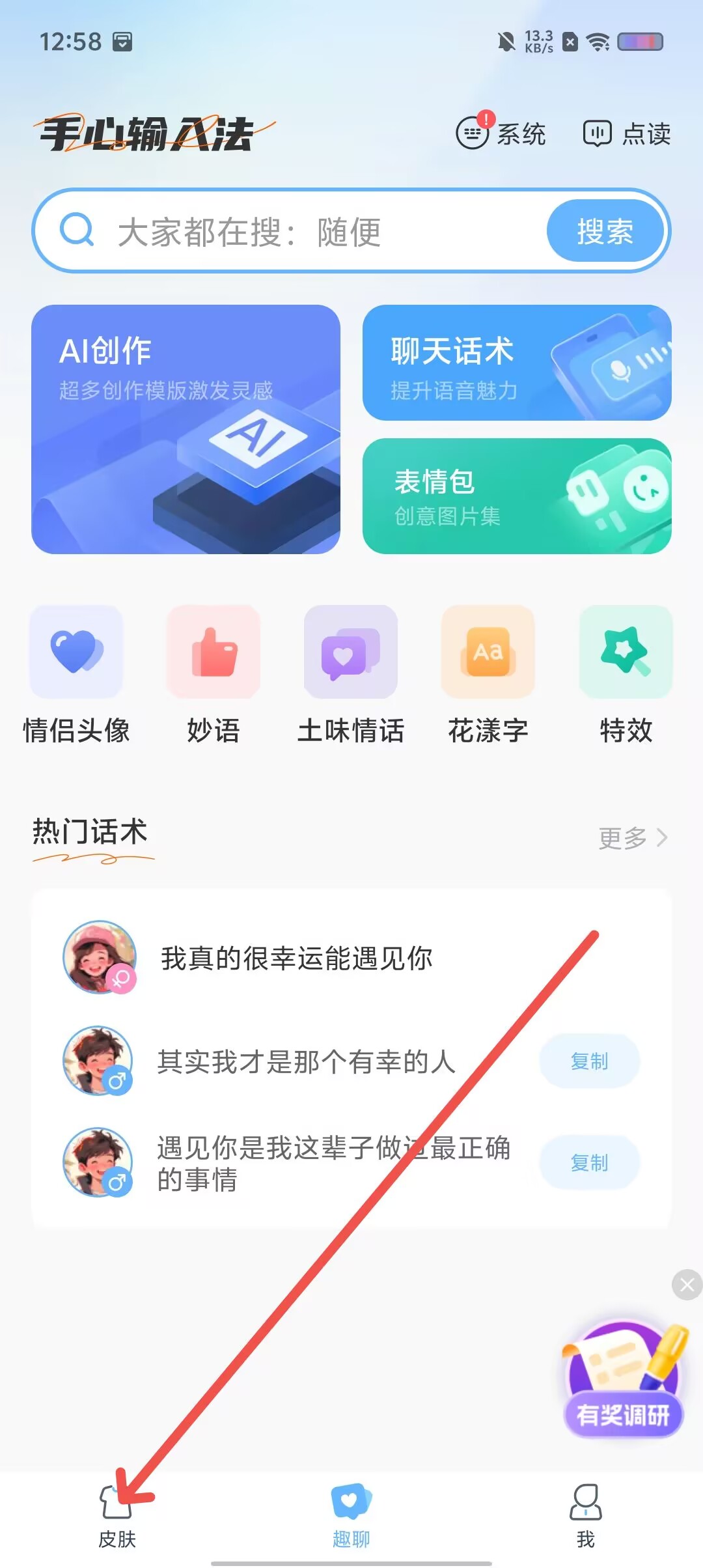Copy the phrase 其实我才是那个有幸的人
Screen dimensions: 703x1568
[x=589, y=1061]
